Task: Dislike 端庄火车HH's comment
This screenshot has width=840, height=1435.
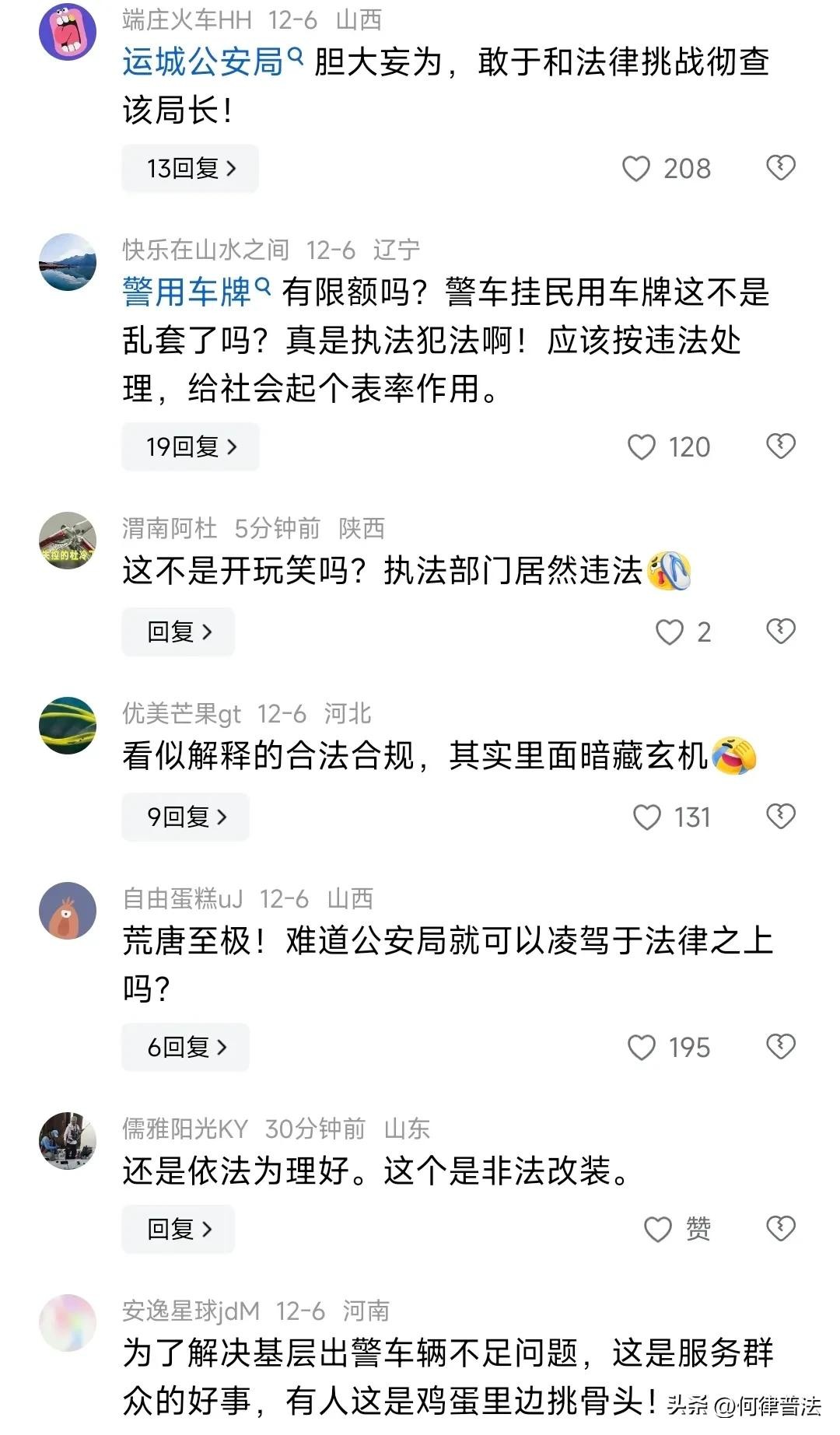Action: (x=780, y=168)
